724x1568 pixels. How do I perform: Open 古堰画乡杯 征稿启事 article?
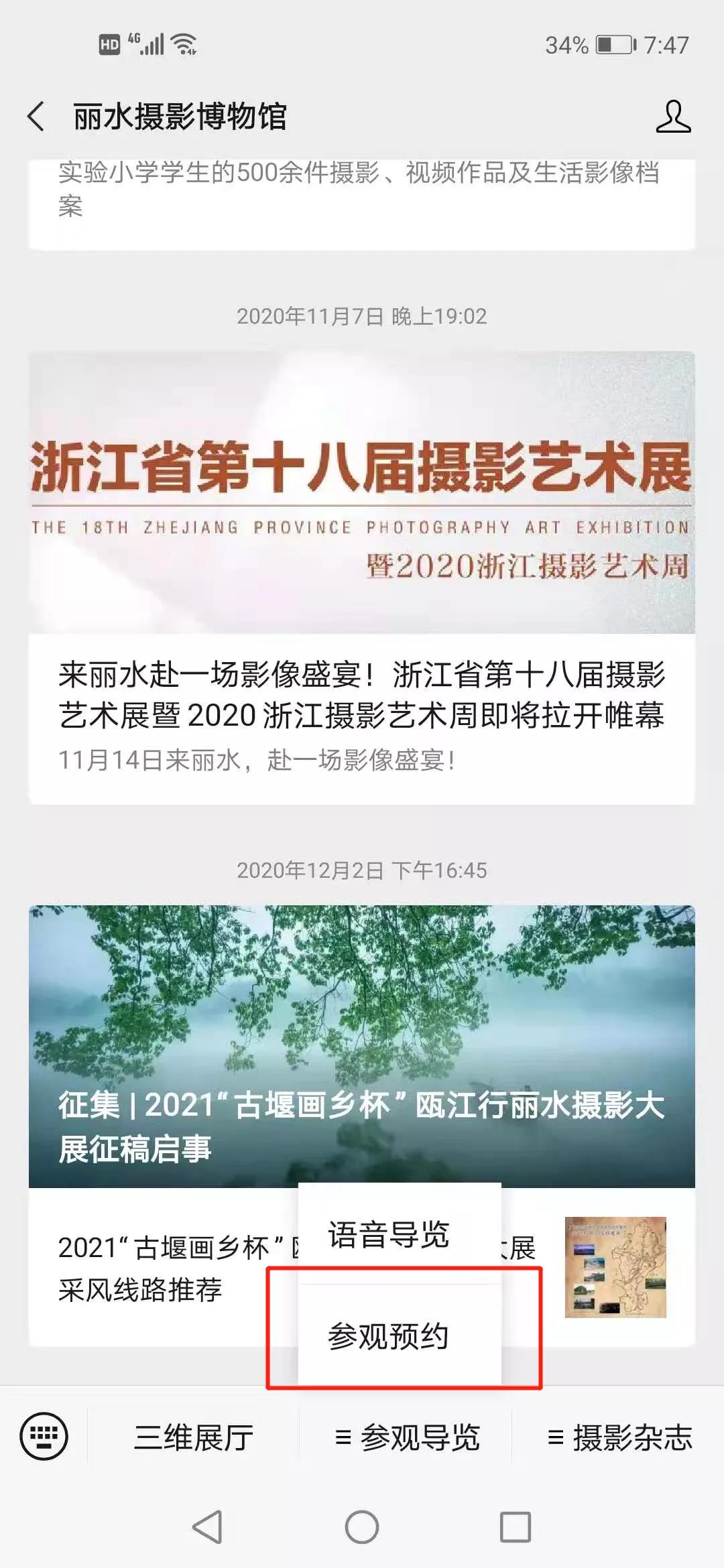pyautogui.click(x=361, y=1045)
